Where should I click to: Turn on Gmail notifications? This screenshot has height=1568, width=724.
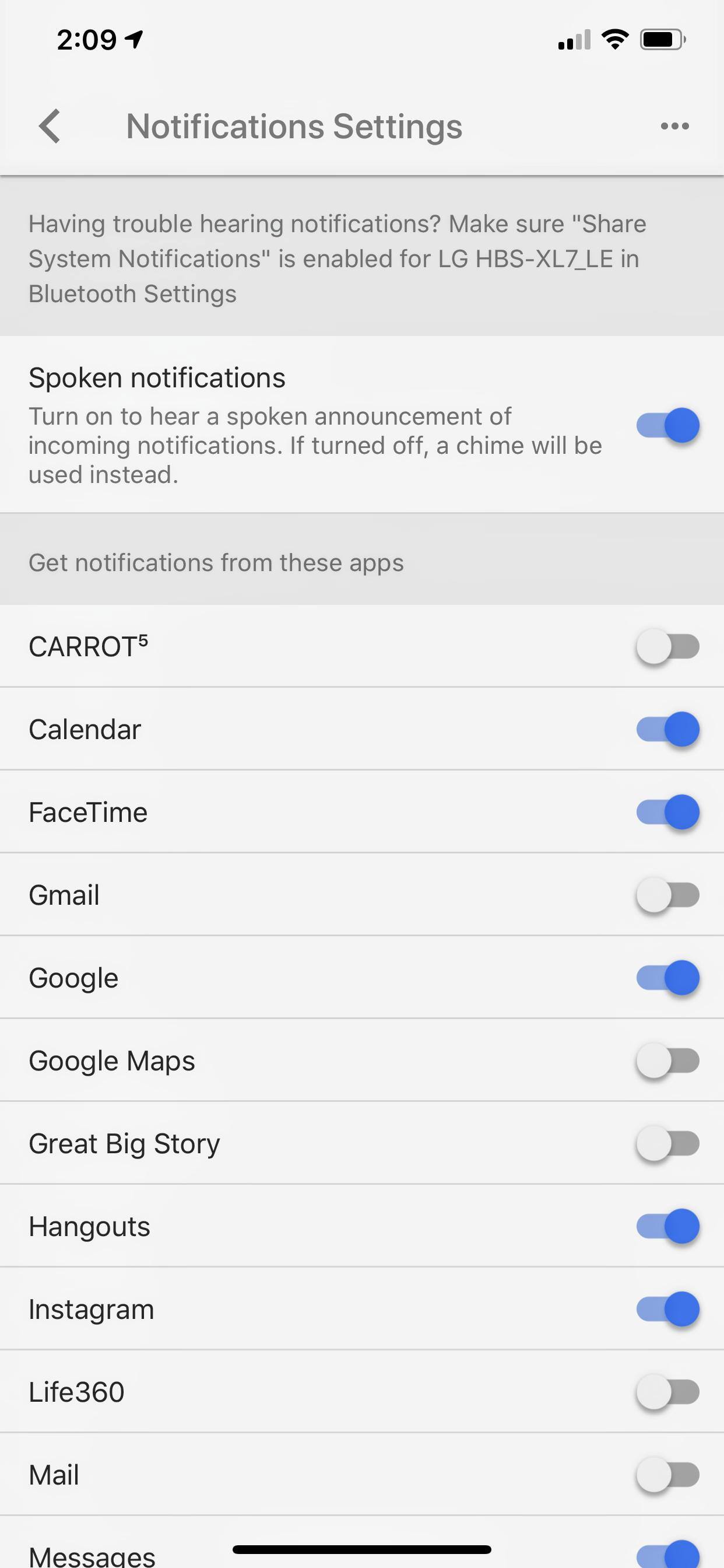pos(667,895)
